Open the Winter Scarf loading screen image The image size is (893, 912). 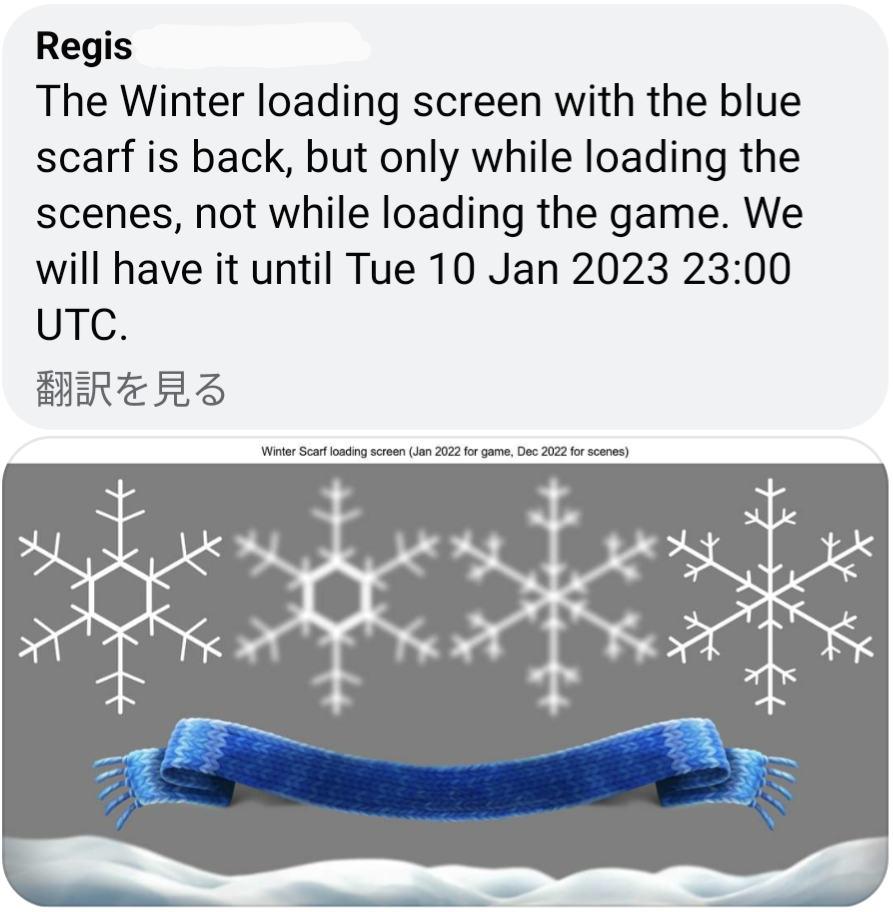coord(445,672)
